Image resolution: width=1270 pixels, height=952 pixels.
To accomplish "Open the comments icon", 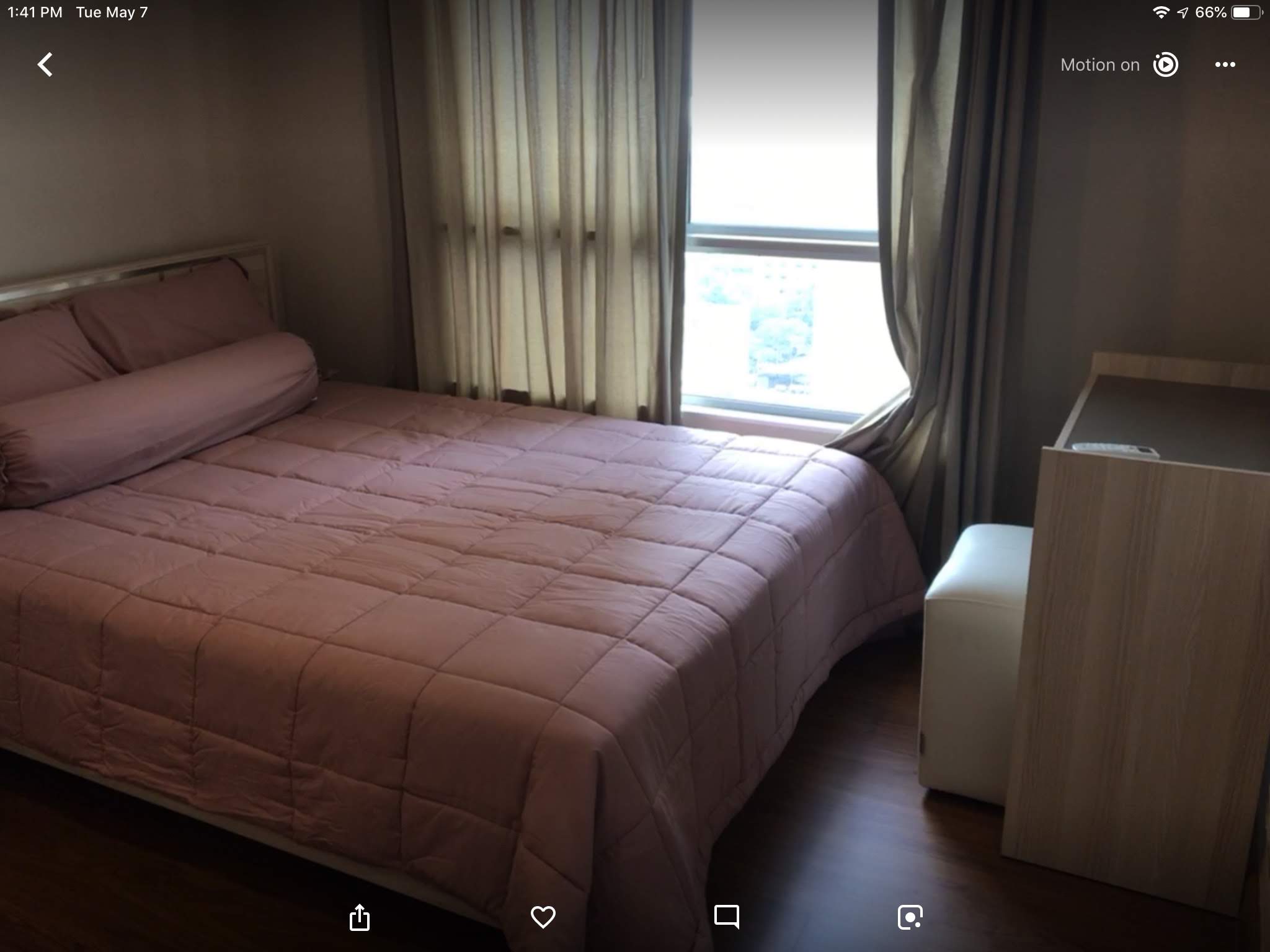I will click(726, 917).
